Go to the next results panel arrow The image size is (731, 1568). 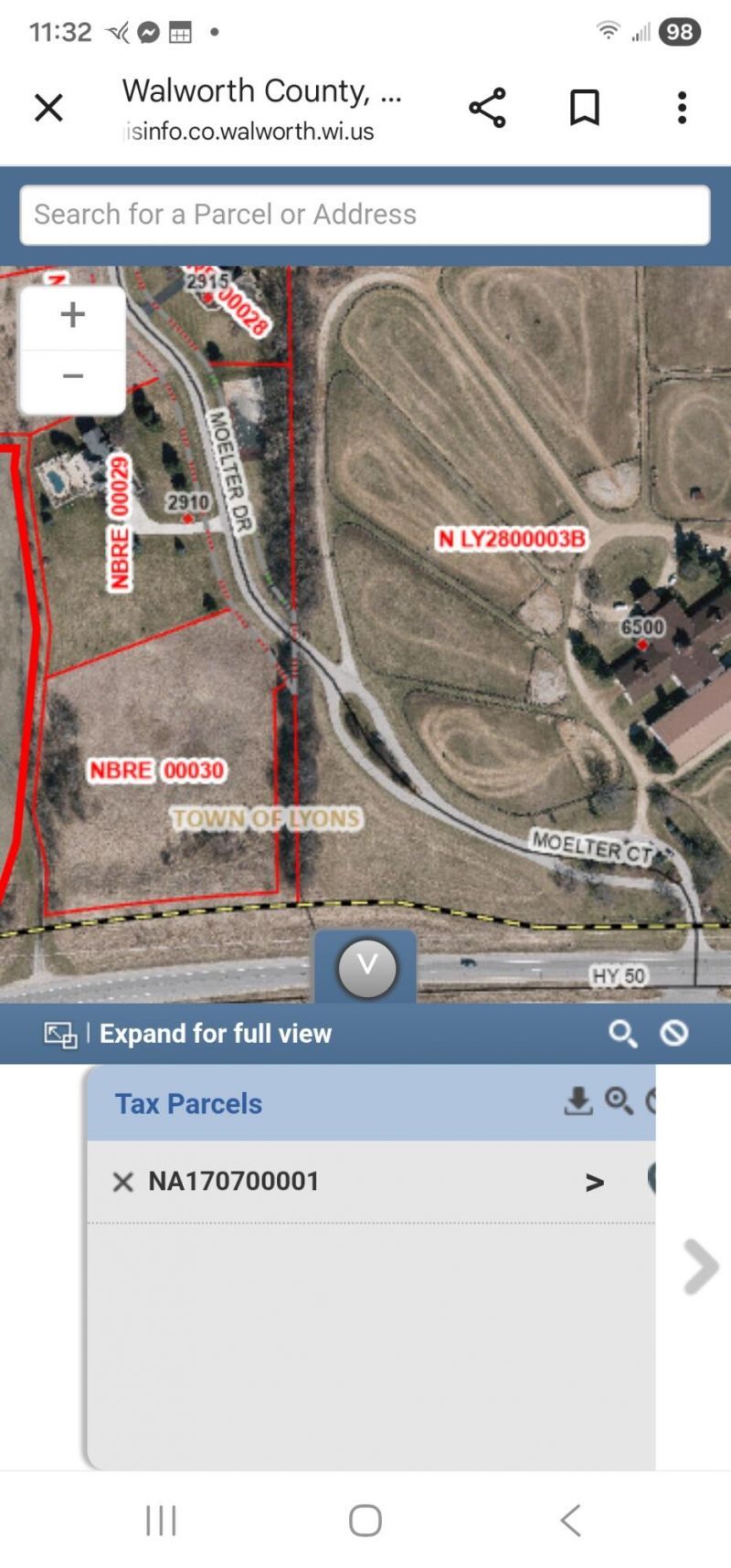click(x=701, y=1267)
